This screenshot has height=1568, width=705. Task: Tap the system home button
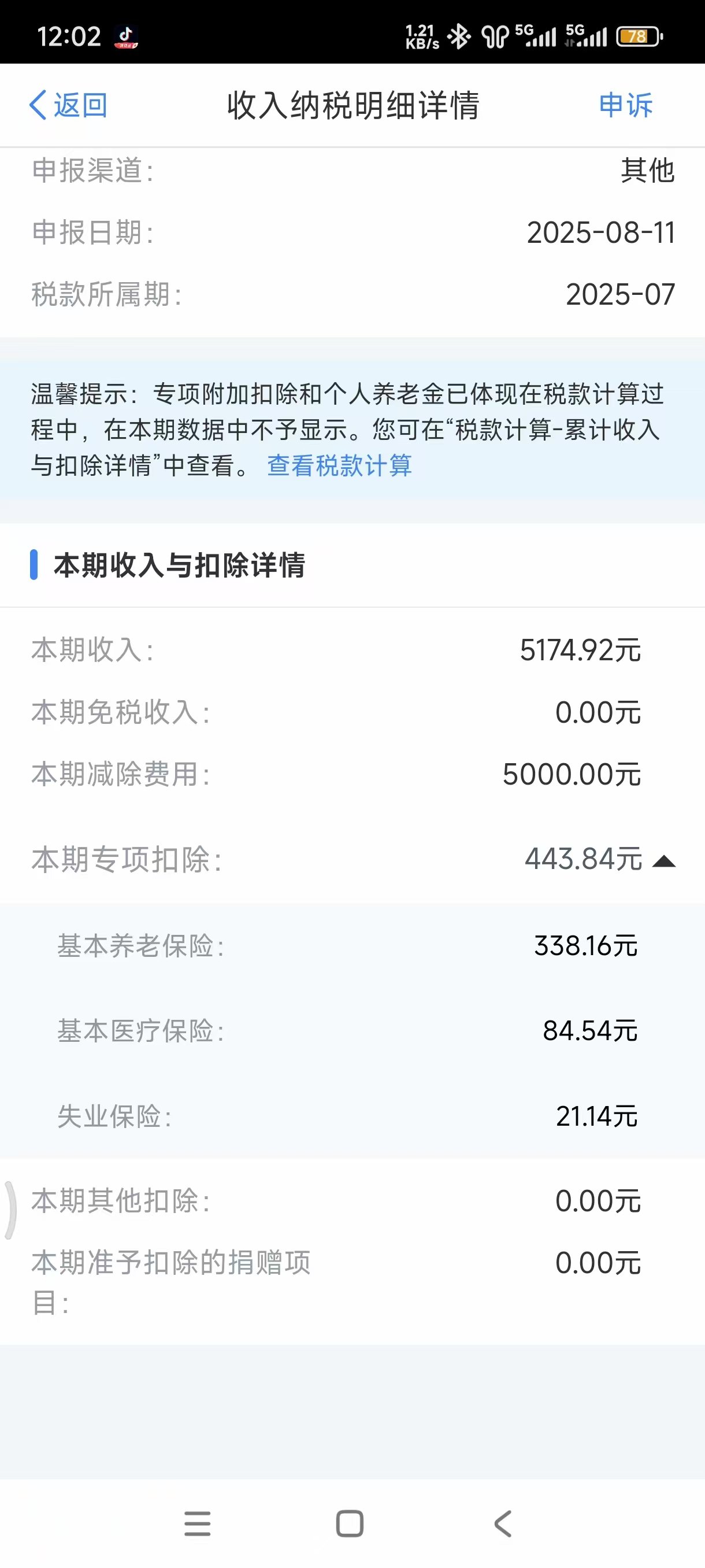click(350, 1523)
